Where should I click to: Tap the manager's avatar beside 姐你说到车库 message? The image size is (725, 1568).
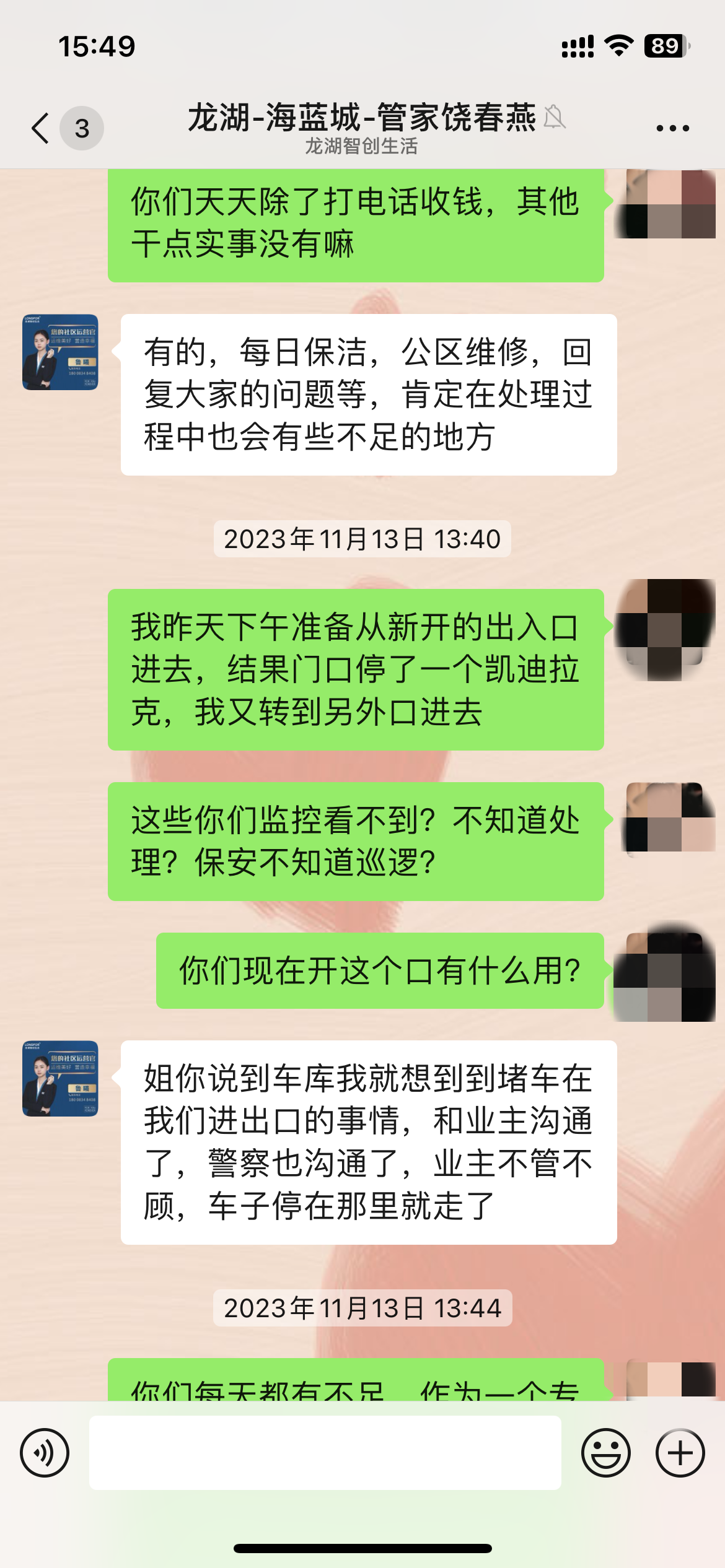[x=60, y=1078]
